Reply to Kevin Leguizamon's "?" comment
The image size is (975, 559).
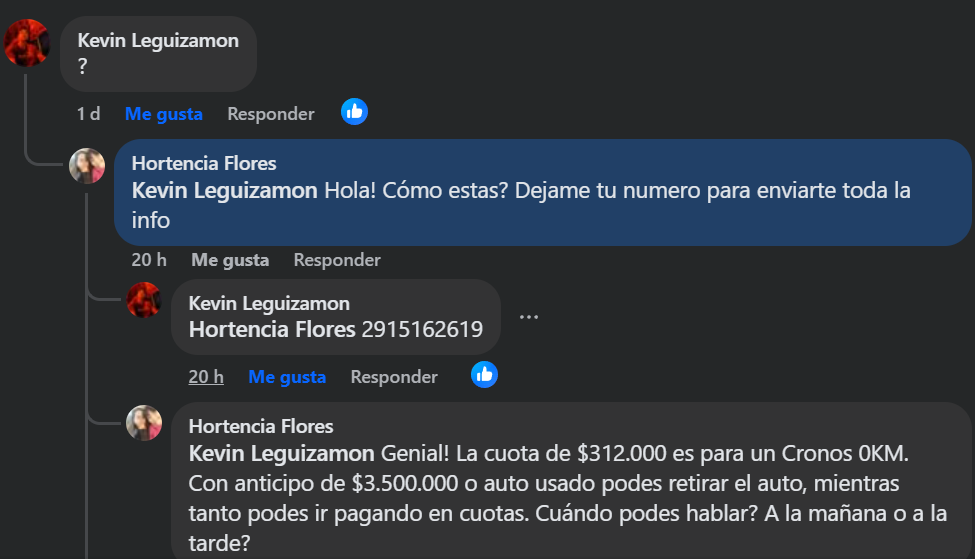click(270, 114)
